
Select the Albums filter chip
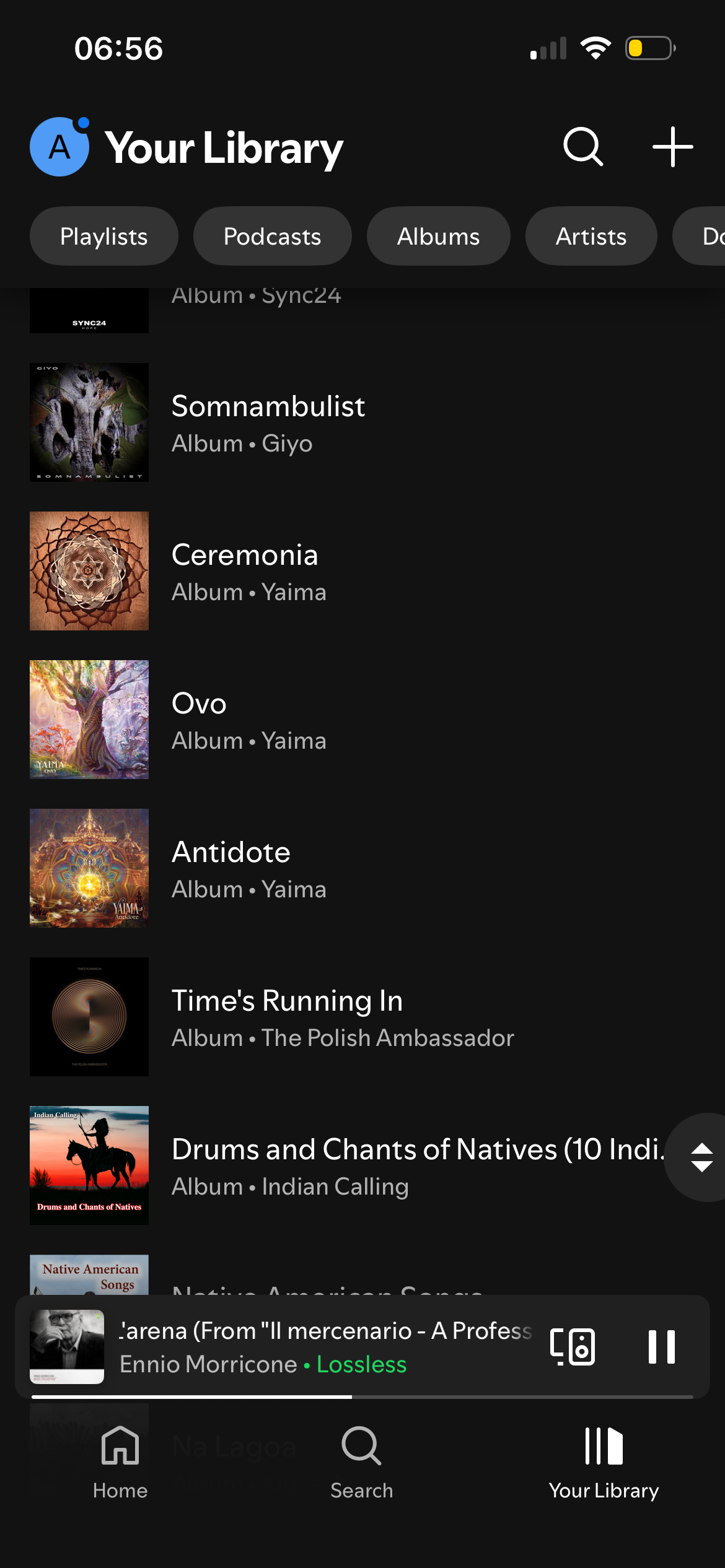(438, 237)
